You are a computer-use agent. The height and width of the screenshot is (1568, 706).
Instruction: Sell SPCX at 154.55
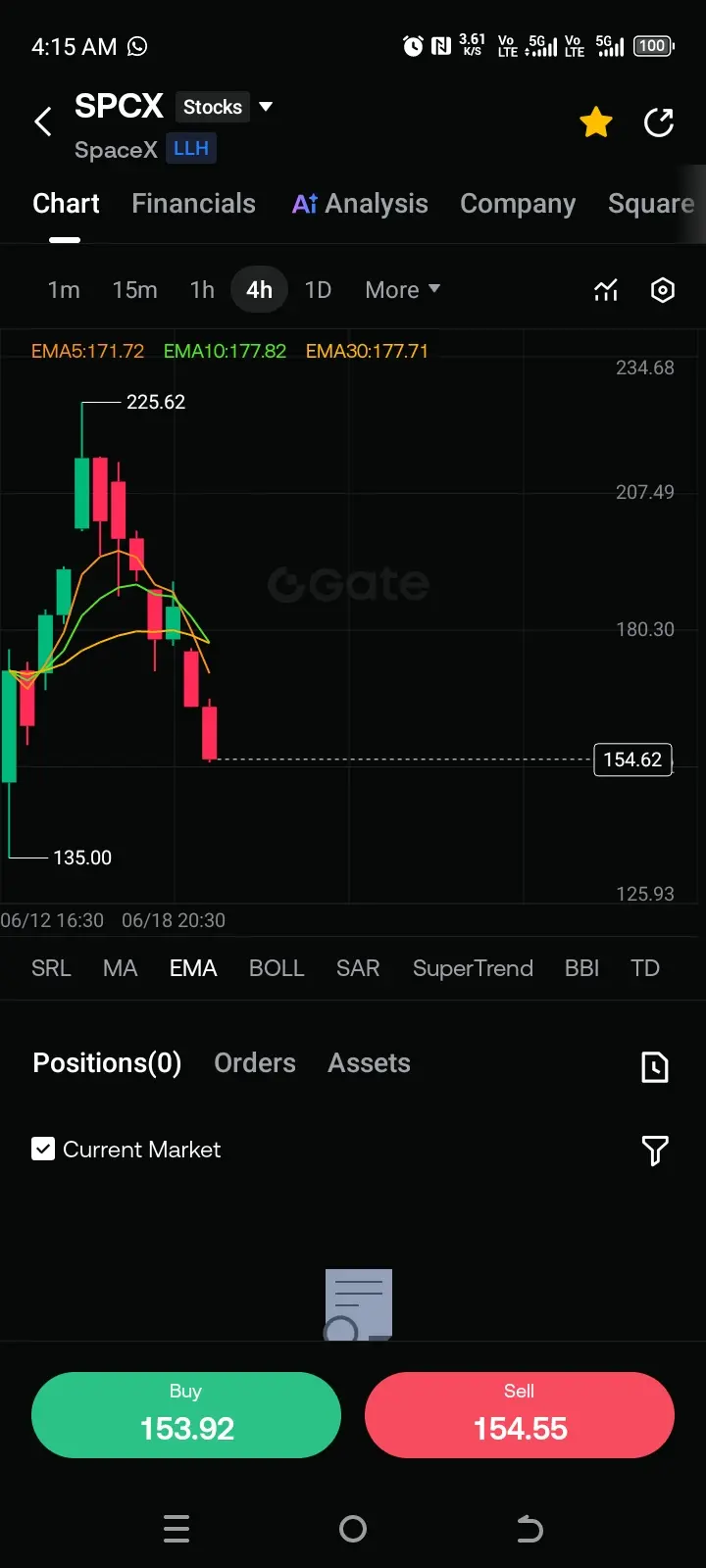click(x=520, y=1415)
